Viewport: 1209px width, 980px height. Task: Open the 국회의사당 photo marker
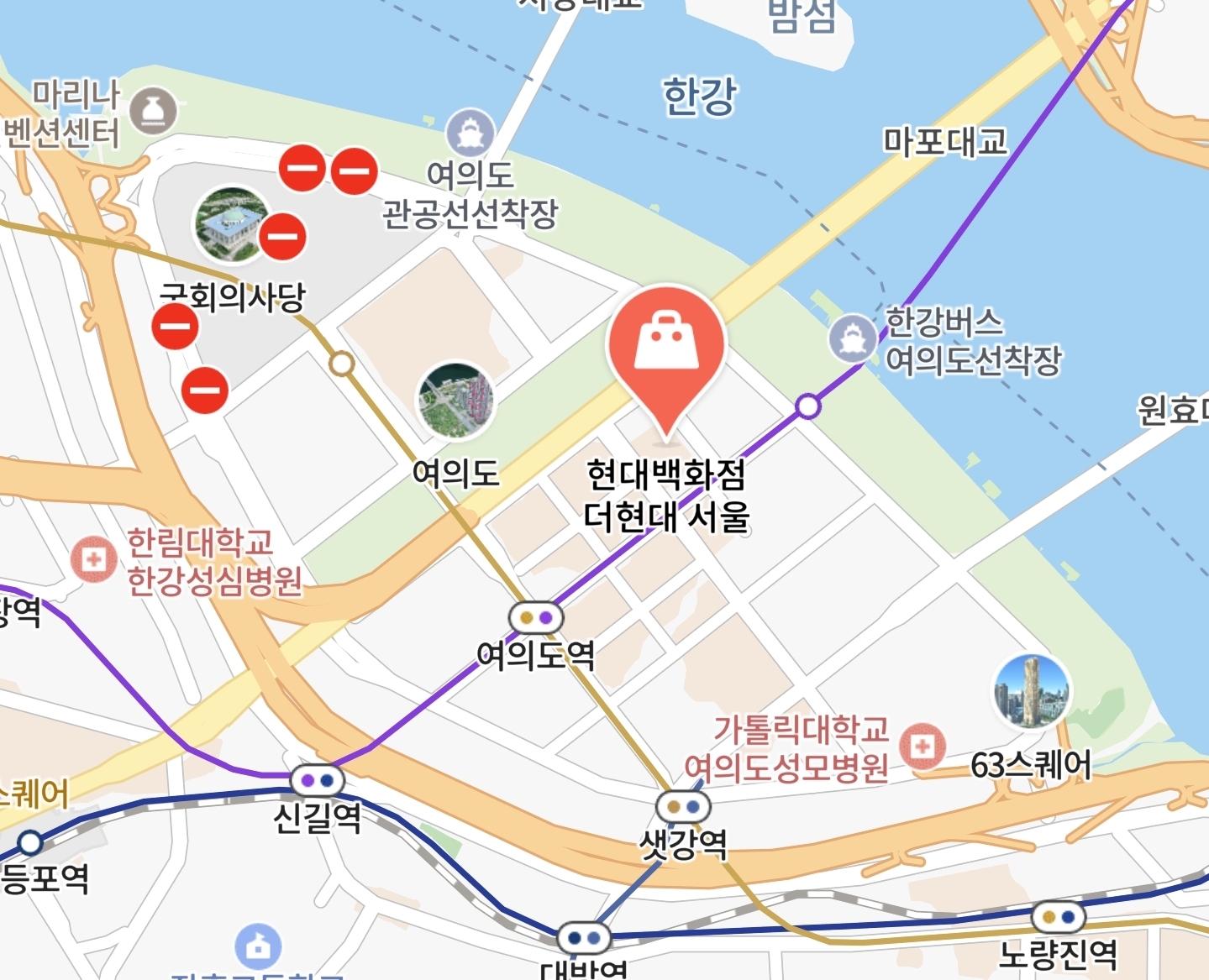(231, 224)
